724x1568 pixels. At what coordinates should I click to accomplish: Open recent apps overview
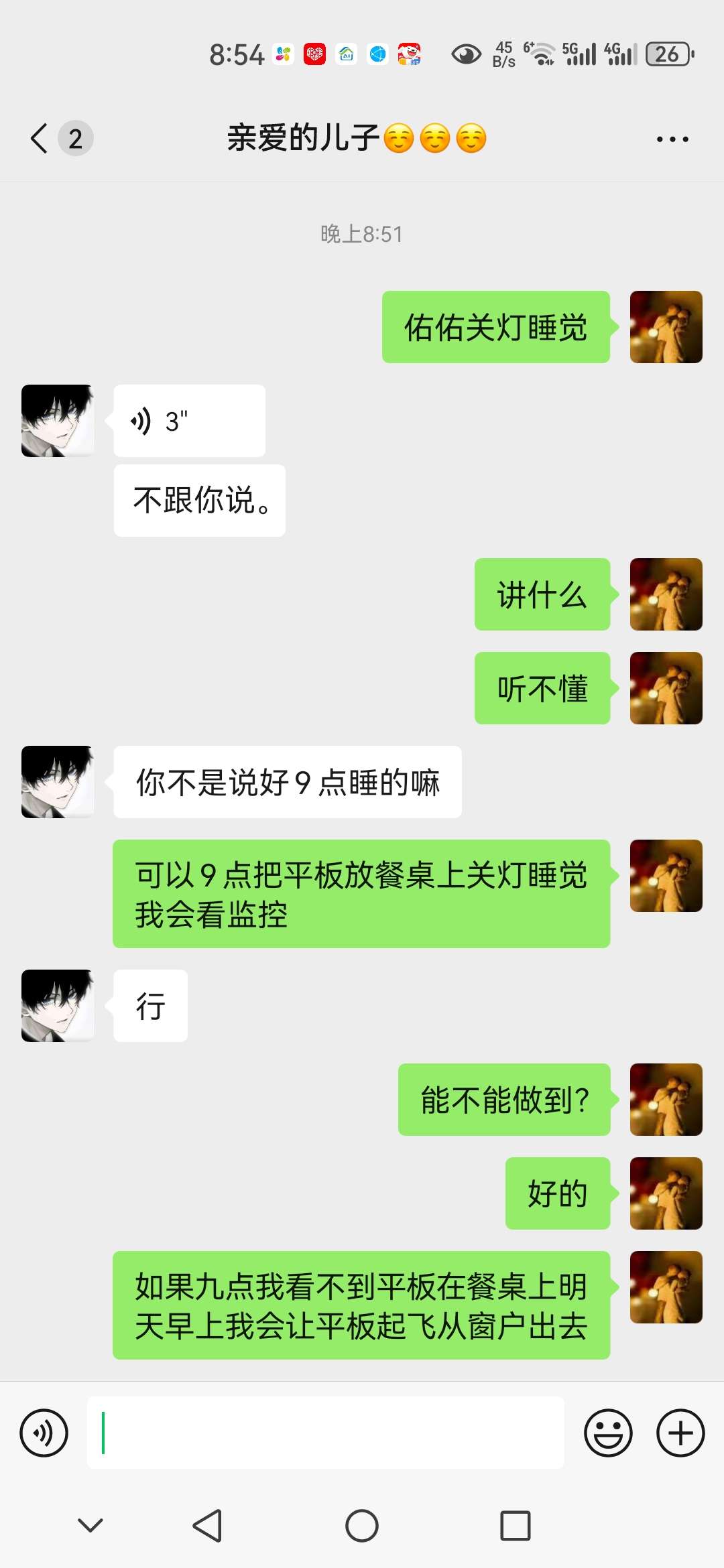[516, 1526]
